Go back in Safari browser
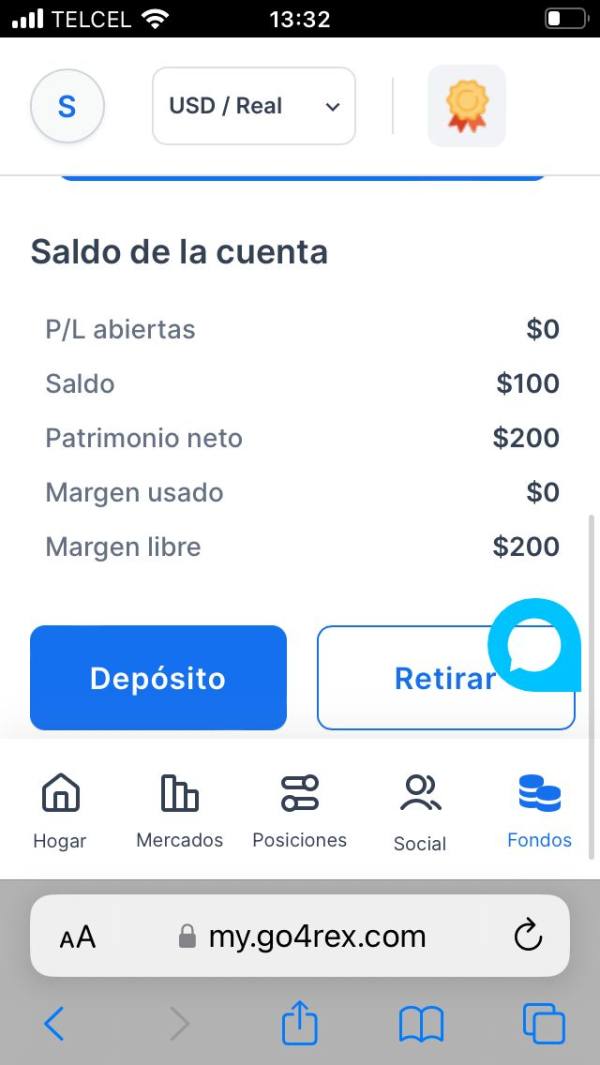Screen dimensions: 600x1065 click(x=55, y=1024)
